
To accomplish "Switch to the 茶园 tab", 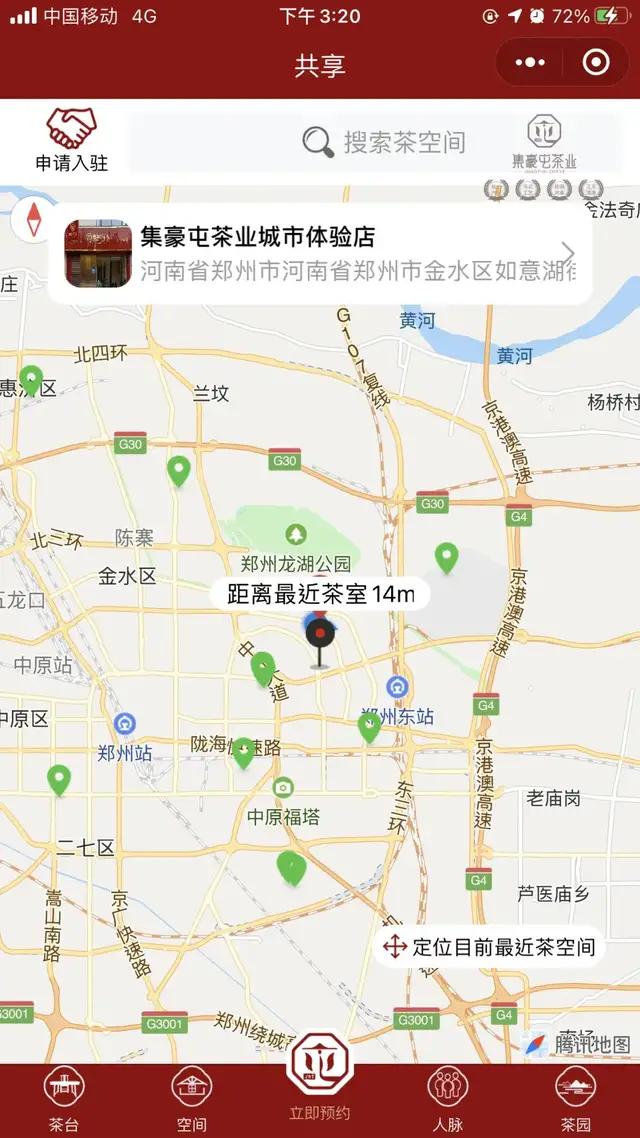I will 575,1098.
